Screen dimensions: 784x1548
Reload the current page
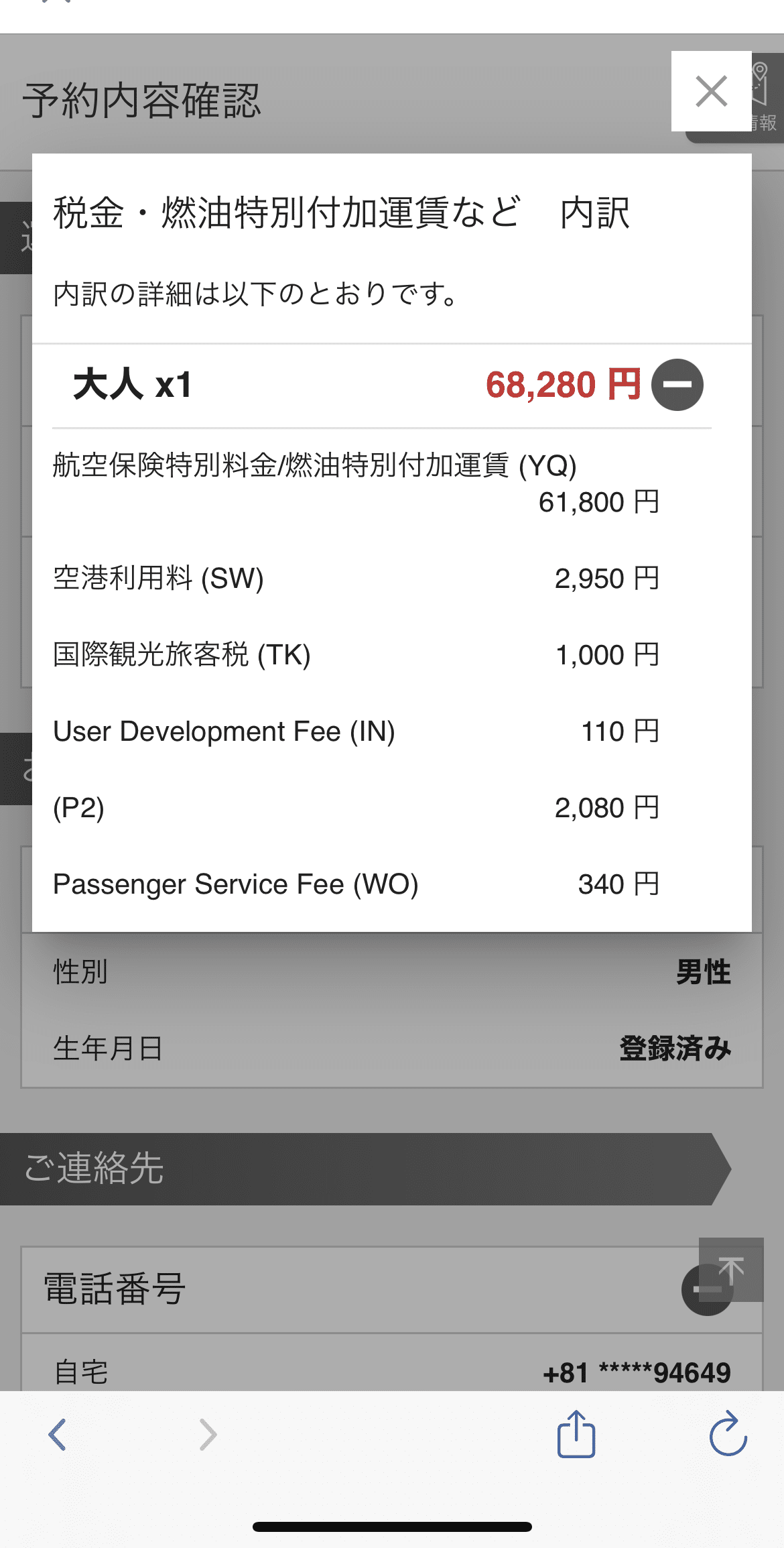point(728,1434)
